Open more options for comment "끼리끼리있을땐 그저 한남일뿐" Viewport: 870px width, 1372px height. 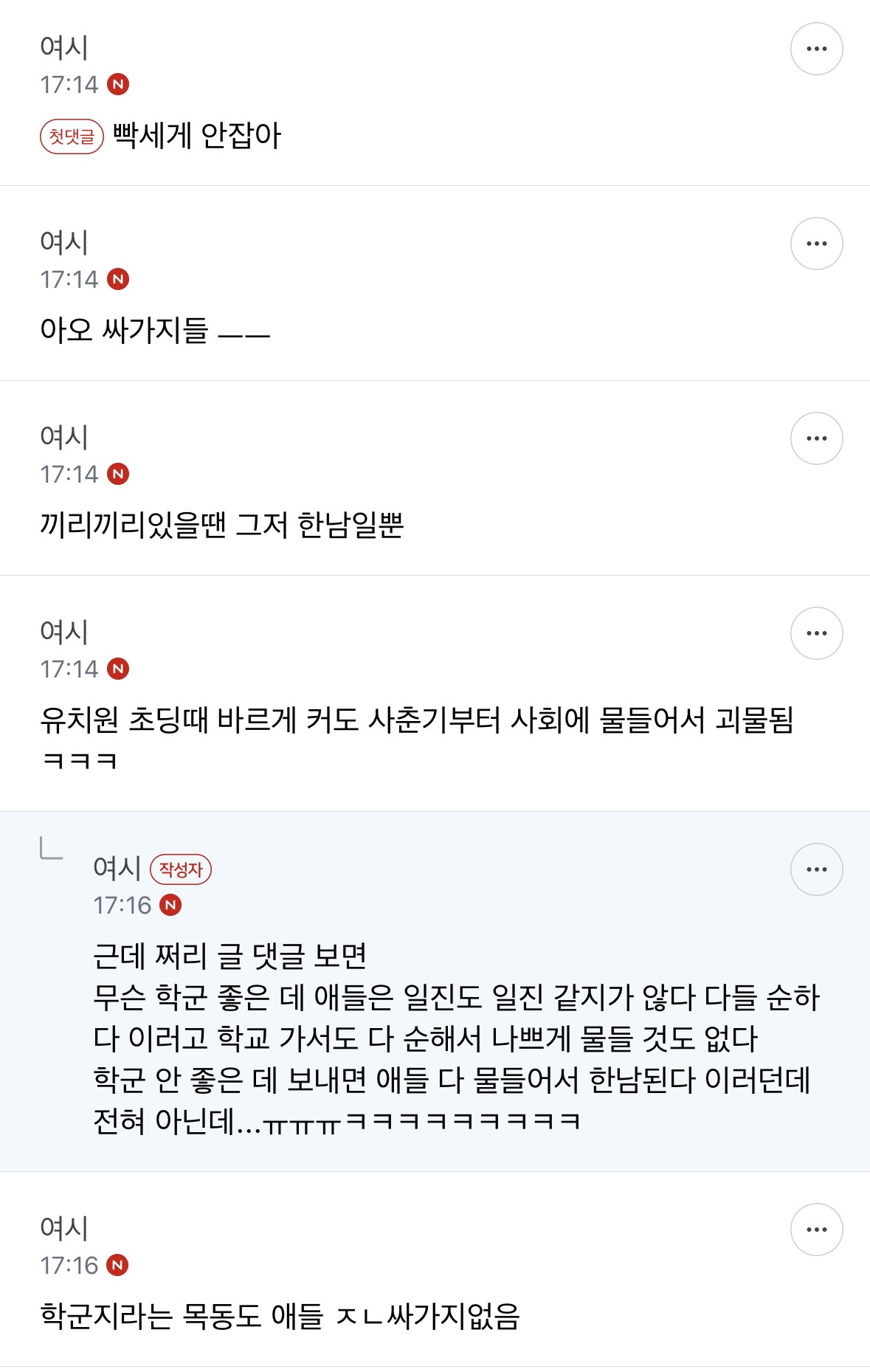click(816, 438)
